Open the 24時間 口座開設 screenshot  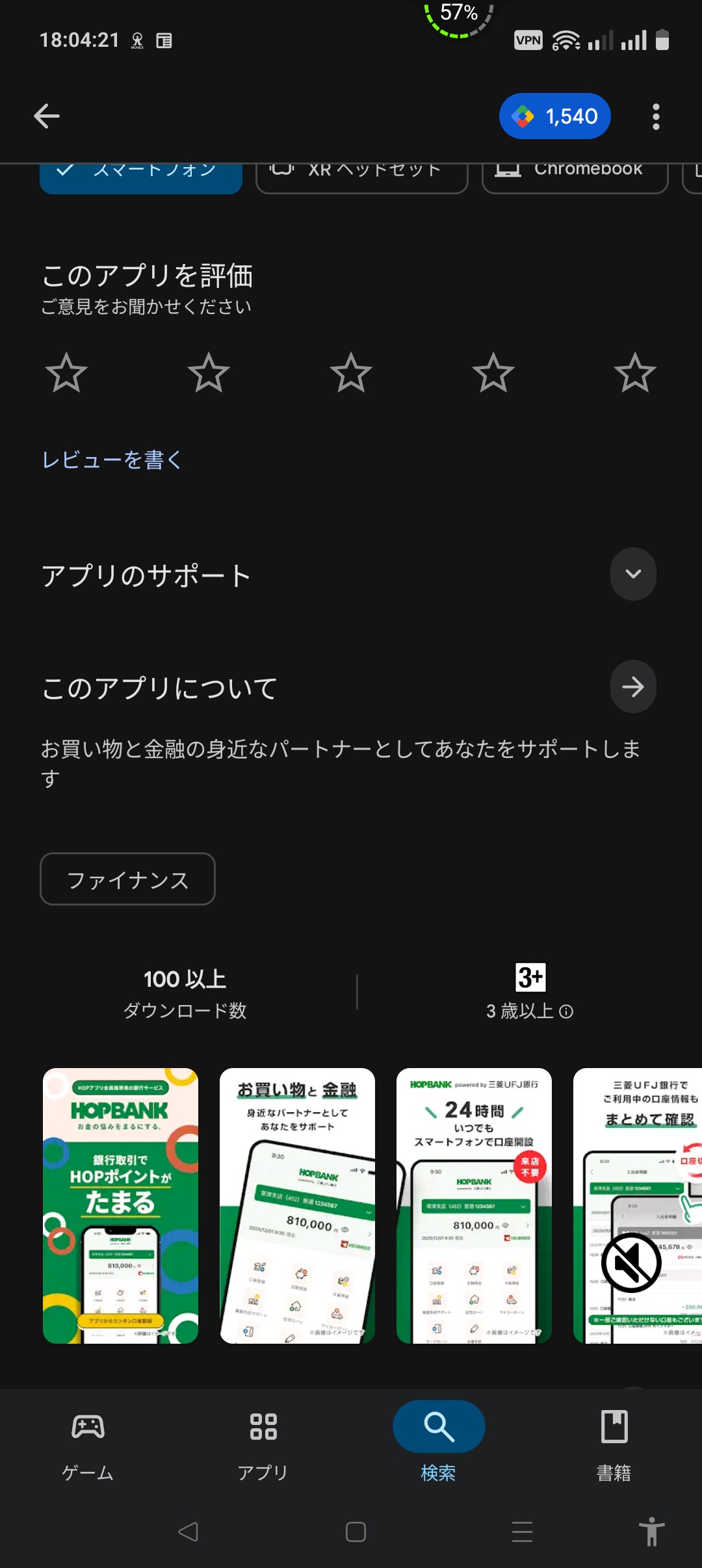(x=474, y=1205)
